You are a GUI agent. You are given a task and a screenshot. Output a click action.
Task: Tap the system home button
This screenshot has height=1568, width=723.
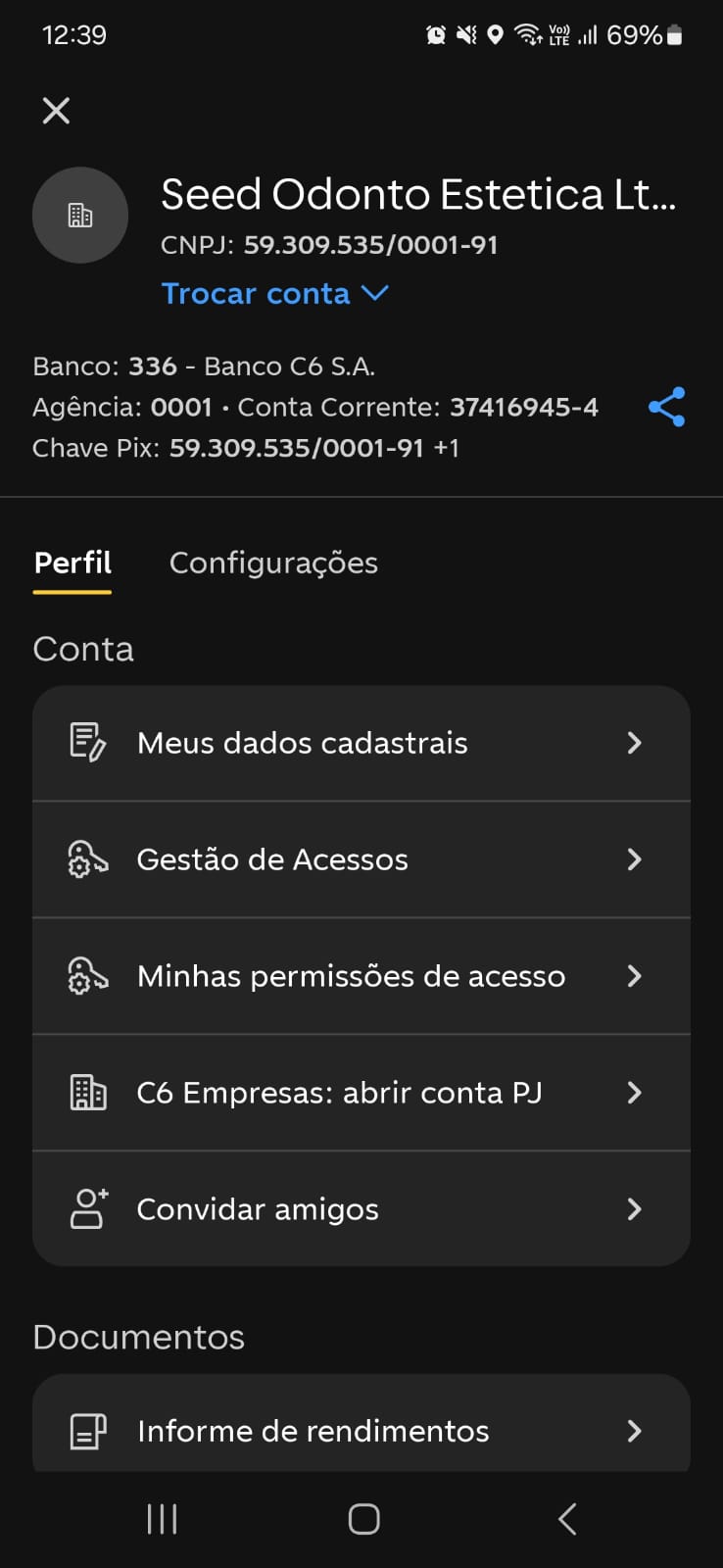(x=363, y=1519)
